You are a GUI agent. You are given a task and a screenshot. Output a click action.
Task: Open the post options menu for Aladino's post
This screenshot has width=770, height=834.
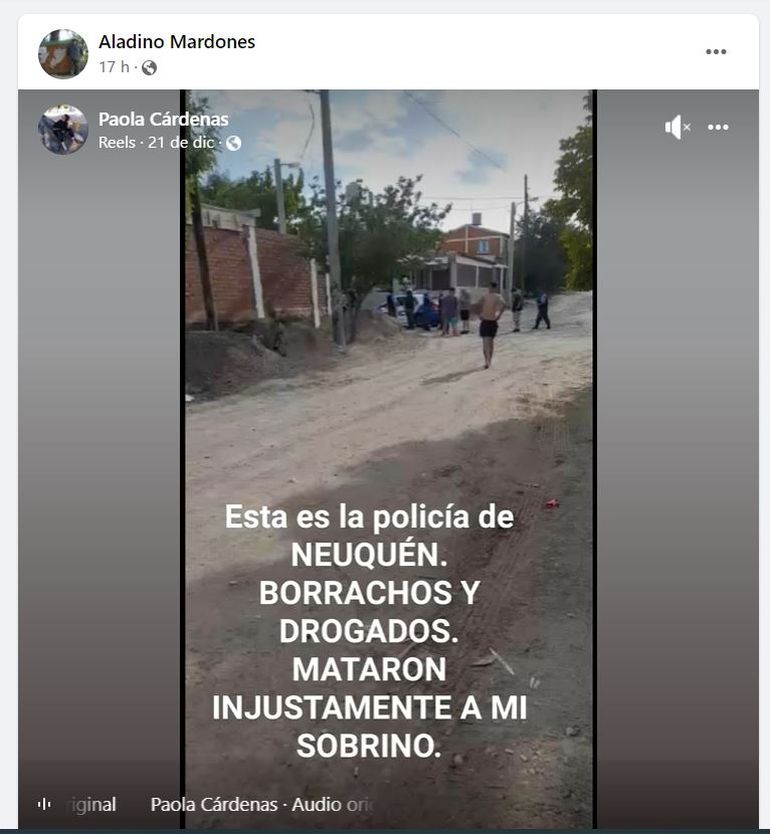coord(716,52)
